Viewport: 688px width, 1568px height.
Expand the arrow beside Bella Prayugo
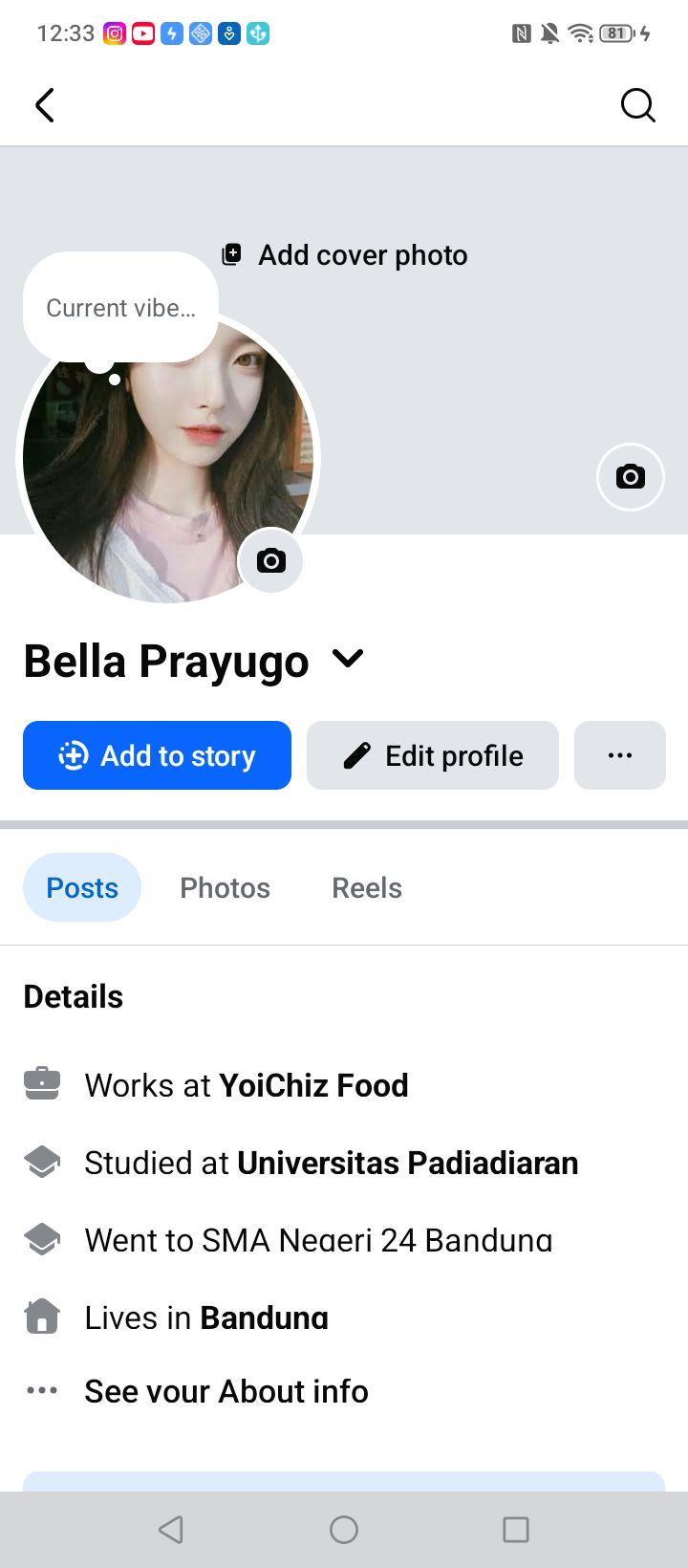[x=348, y=660]
